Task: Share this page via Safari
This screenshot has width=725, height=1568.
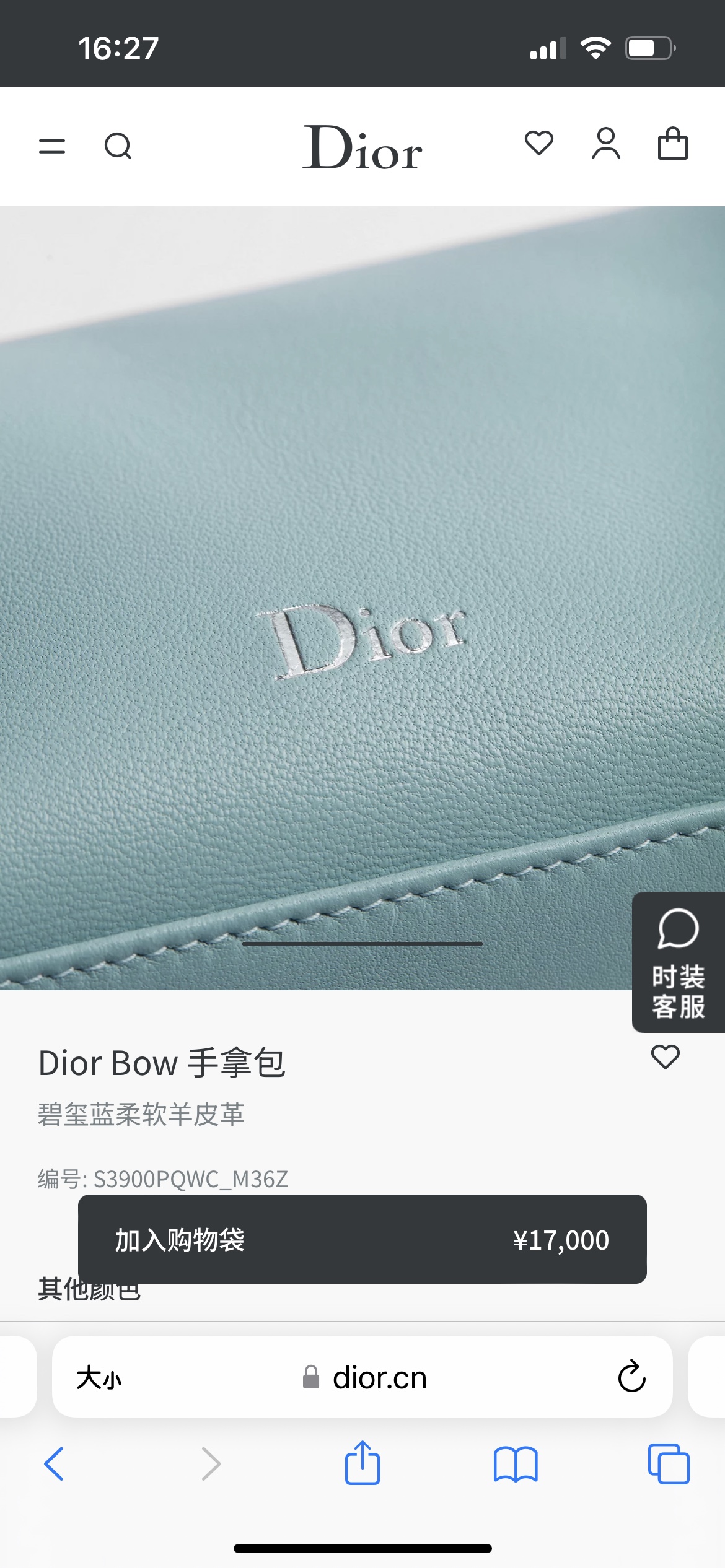Action: coord(362,1463)
